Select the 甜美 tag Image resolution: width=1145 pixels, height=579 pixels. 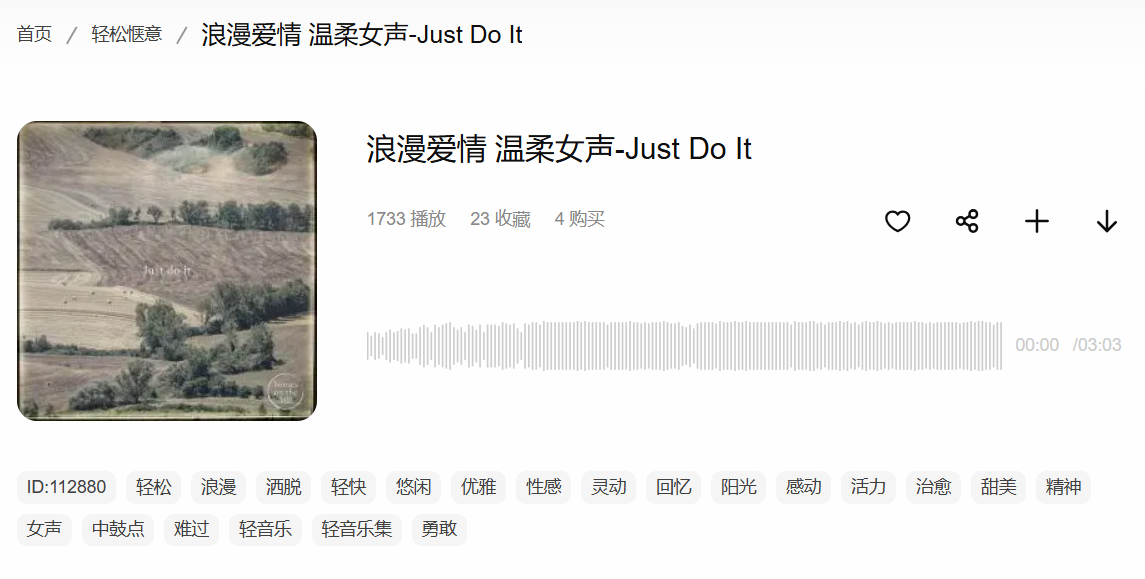[x=998, y=487]
